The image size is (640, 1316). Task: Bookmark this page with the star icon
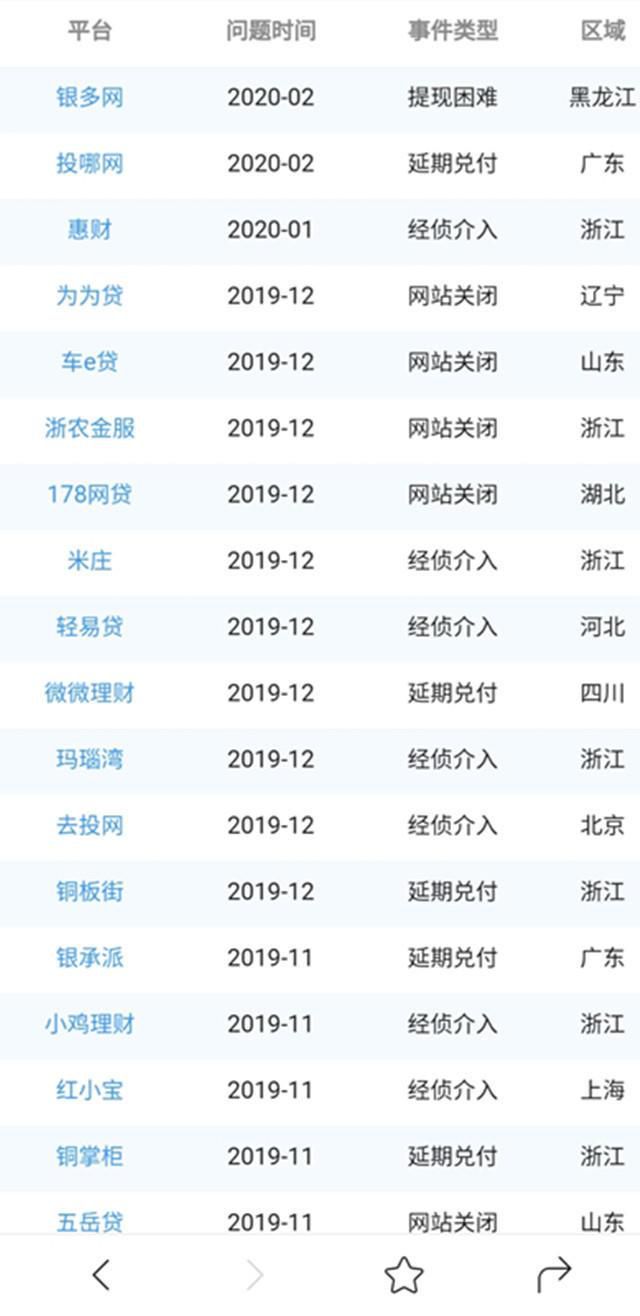[404, 1274]
